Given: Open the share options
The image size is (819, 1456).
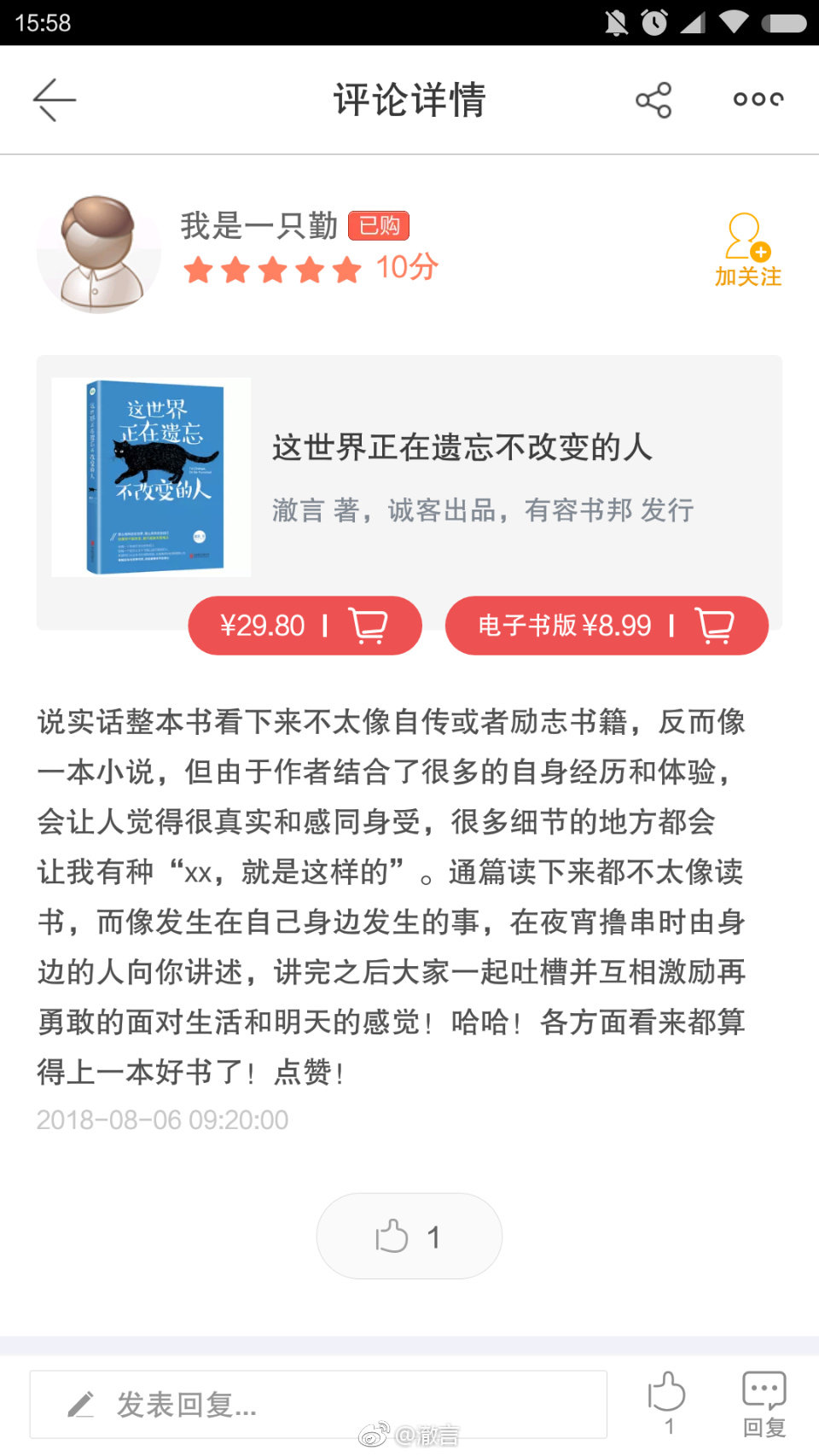Looking at the screenshot, I should click(653, 99).
